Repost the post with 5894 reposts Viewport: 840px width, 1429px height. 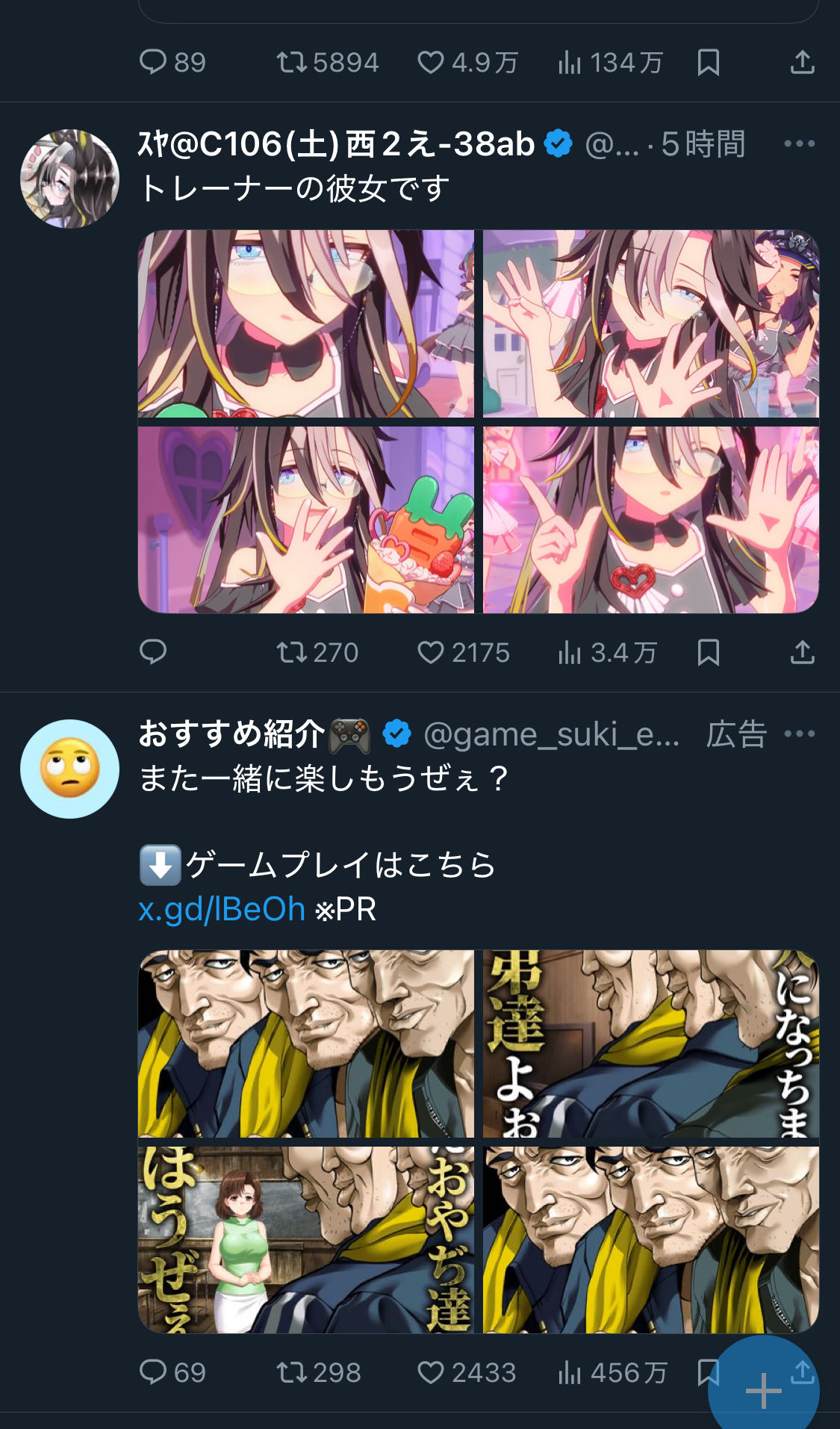click(328, 62)
